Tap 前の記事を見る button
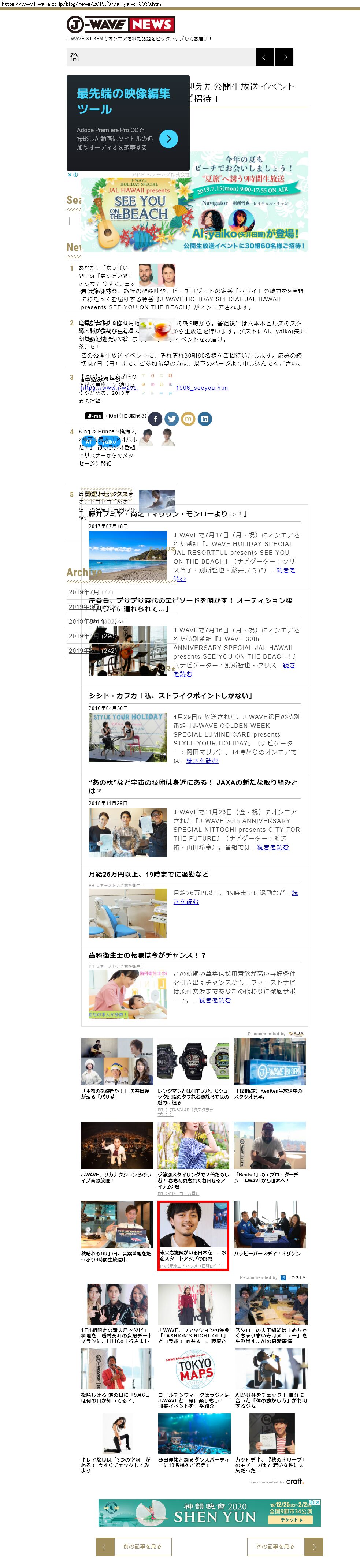 coord(142,1546)
